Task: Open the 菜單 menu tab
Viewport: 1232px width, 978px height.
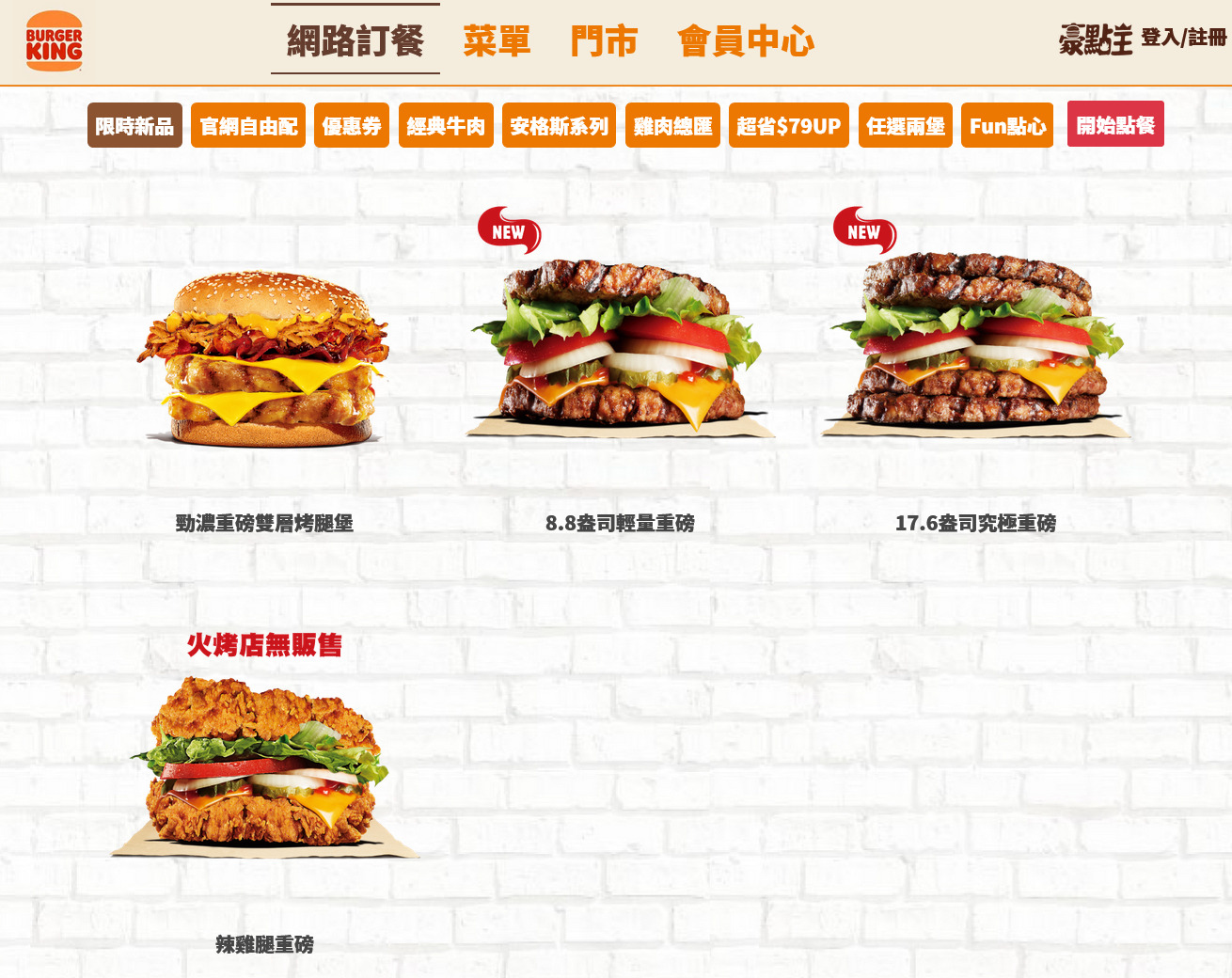Action: (x=497, y=41)
